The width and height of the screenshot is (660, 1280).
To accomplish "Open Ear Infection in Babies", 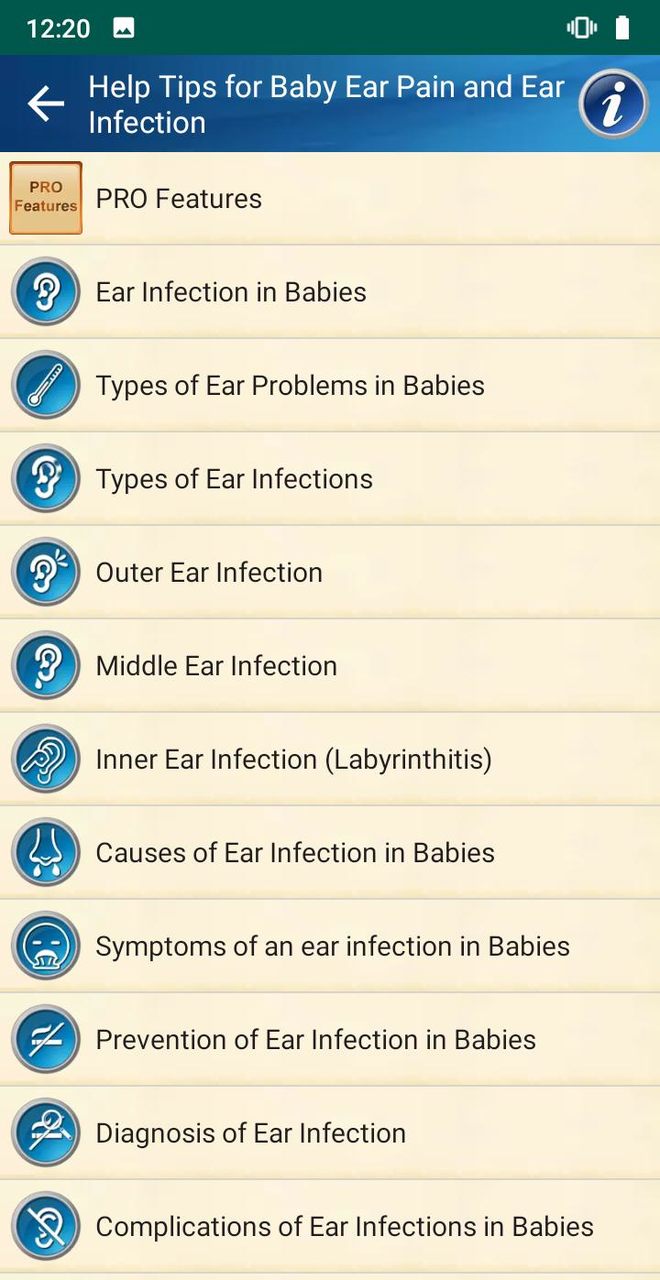I will [330, 292].
